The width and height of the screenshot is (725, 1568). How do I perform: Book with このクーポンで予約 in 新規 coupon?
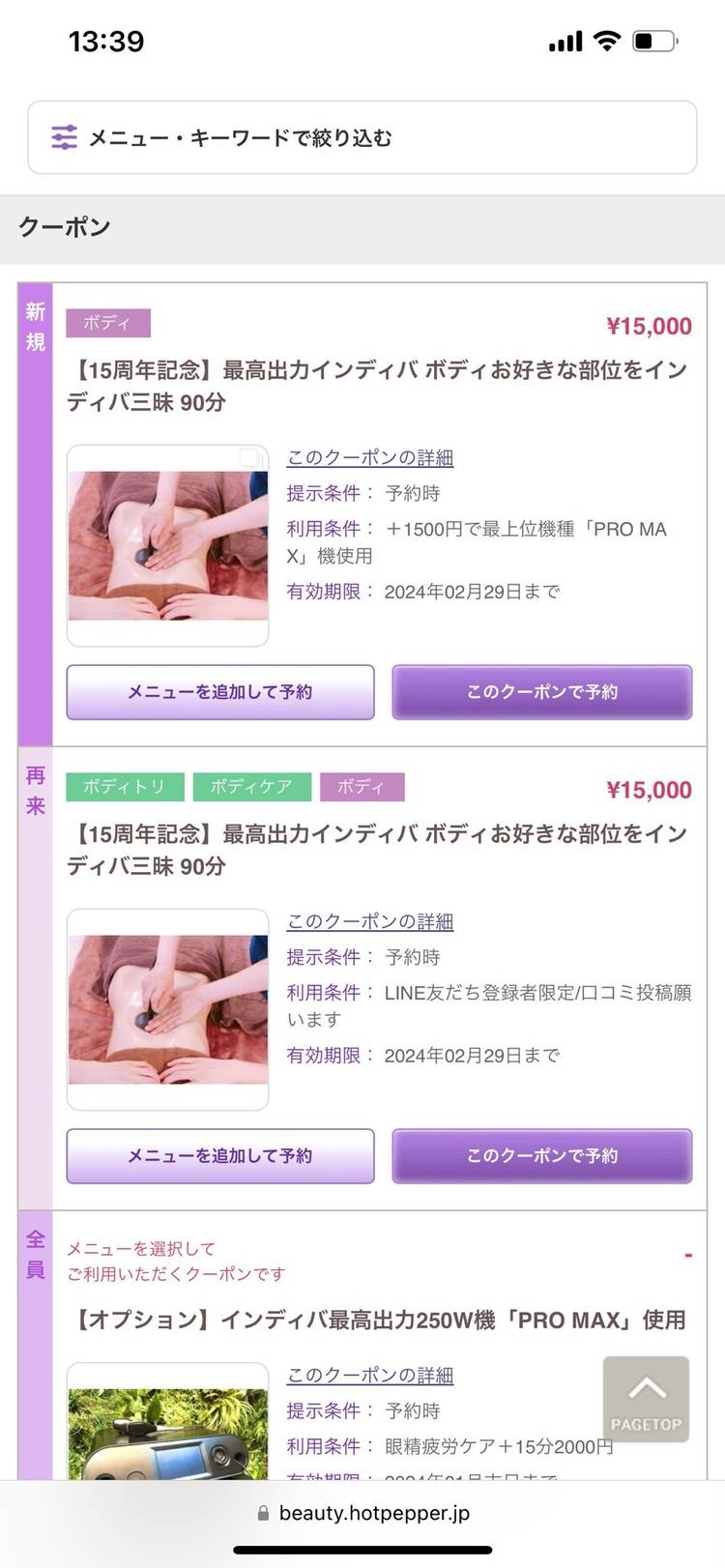click(541, 692)
